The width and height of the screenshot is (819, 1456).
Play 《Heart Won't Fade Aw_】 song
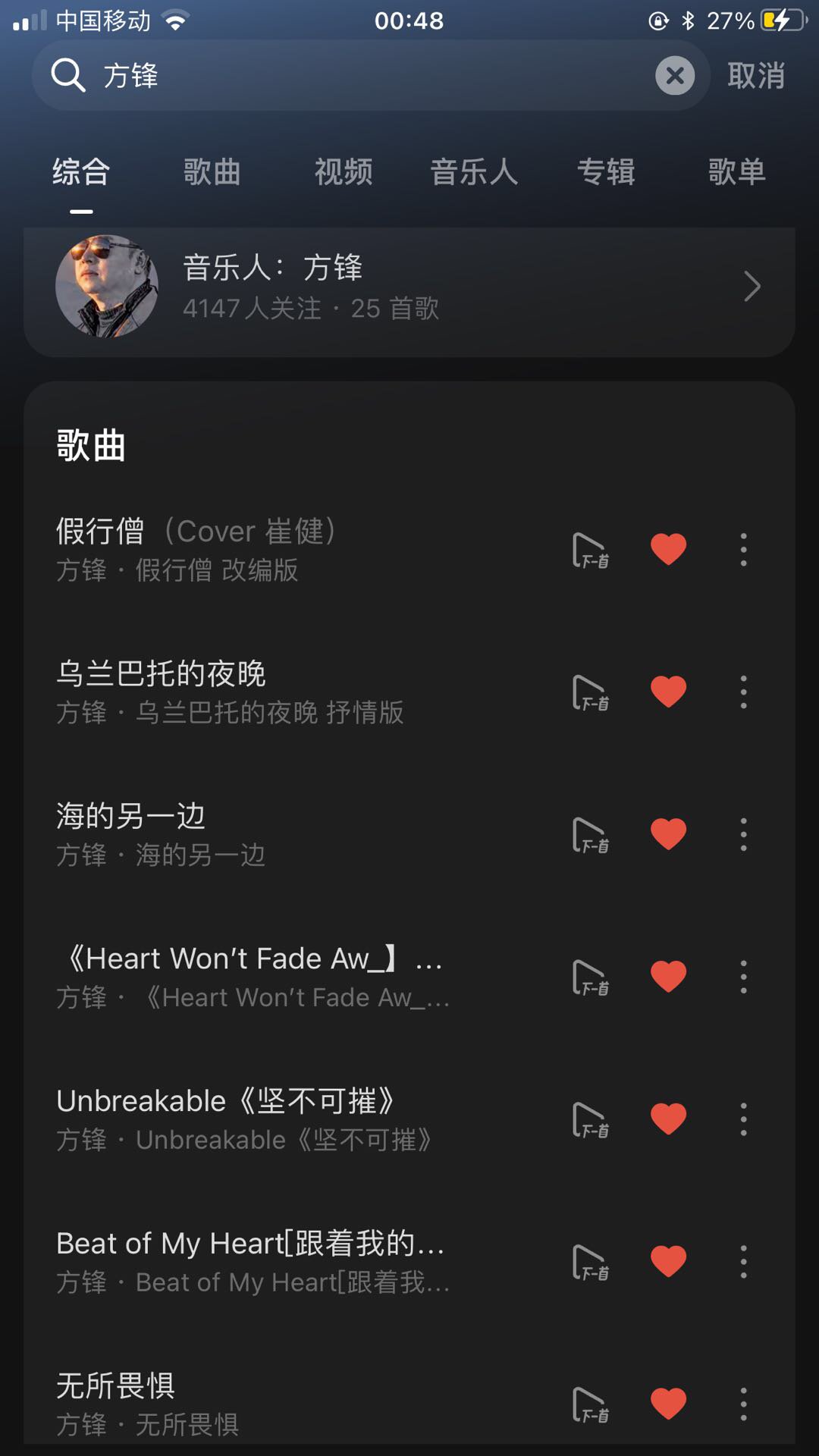click(250, 977)
